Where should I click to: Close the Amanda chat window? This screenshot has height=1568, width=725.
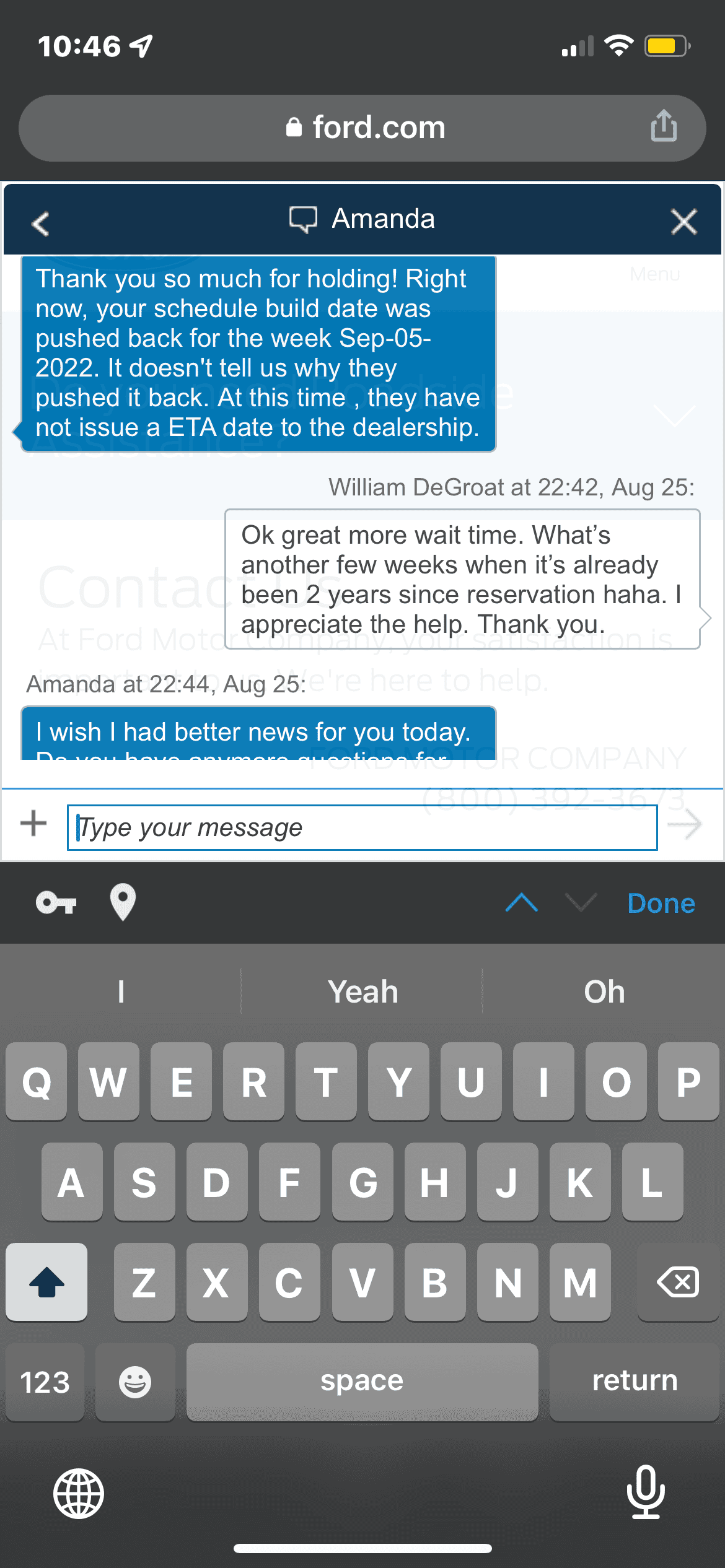684,221
